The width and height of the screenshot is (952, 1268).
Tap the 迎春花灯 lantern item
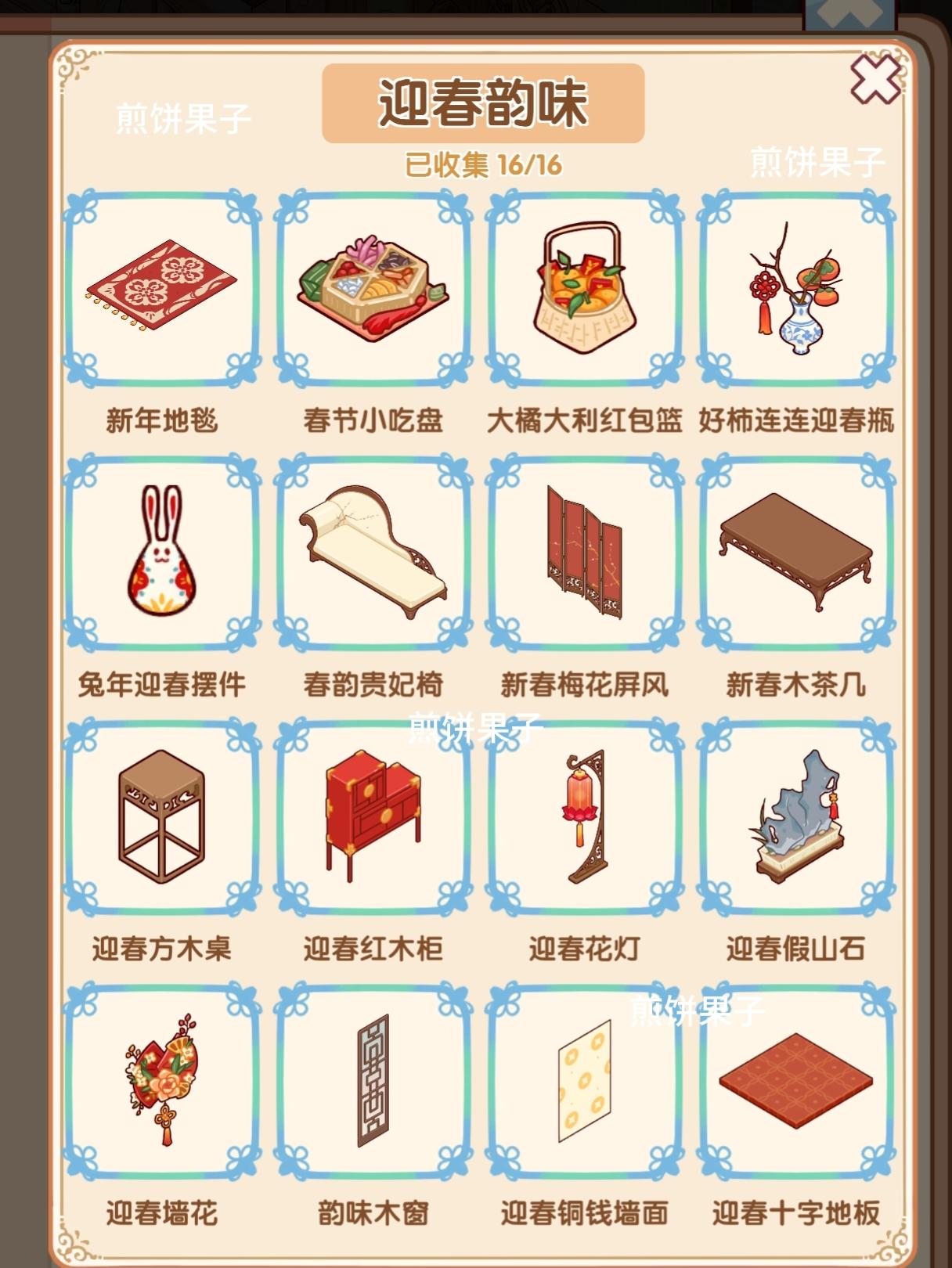tap(585, 817)
